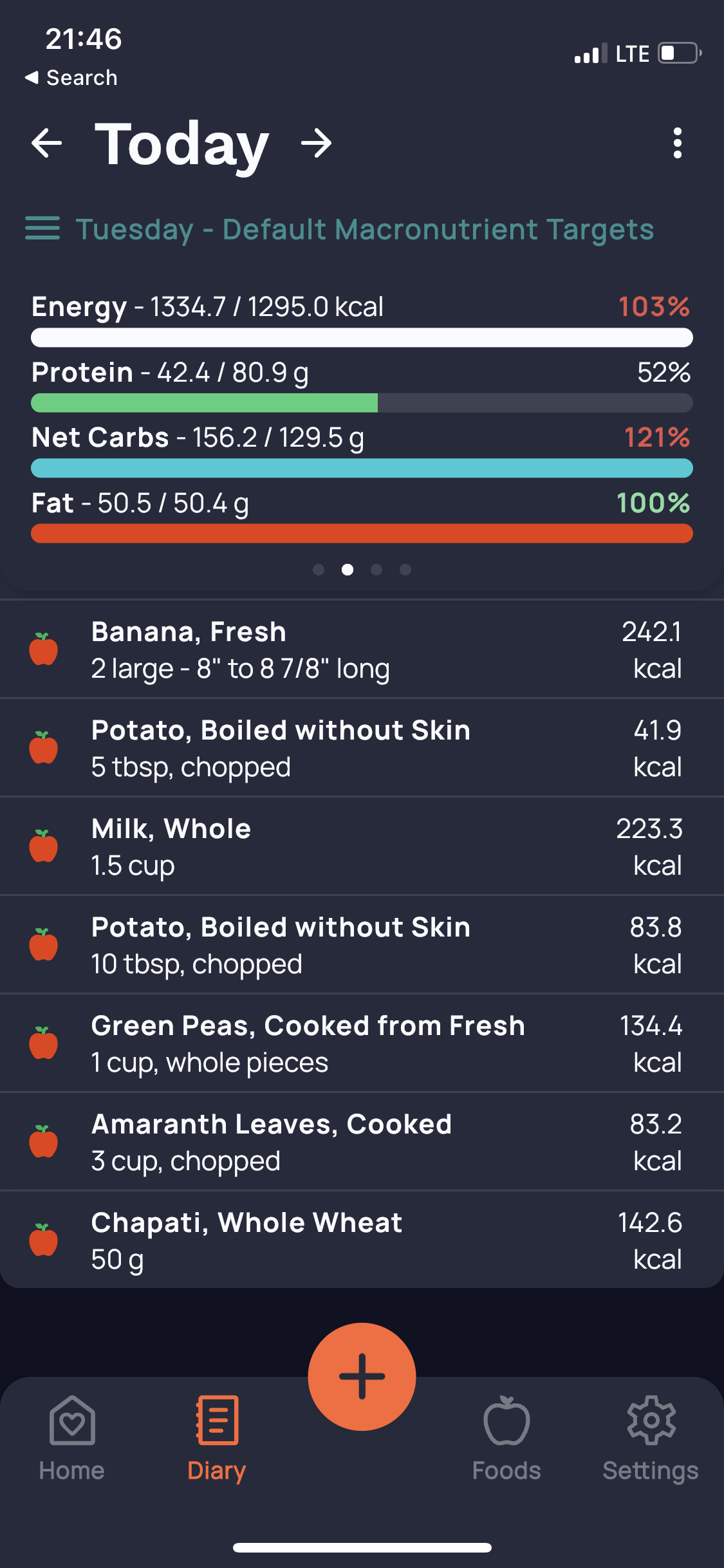Open the 5 tbsp Potato entry
This screenshot has width=724, height=1568.
click(x=362, y=748)
